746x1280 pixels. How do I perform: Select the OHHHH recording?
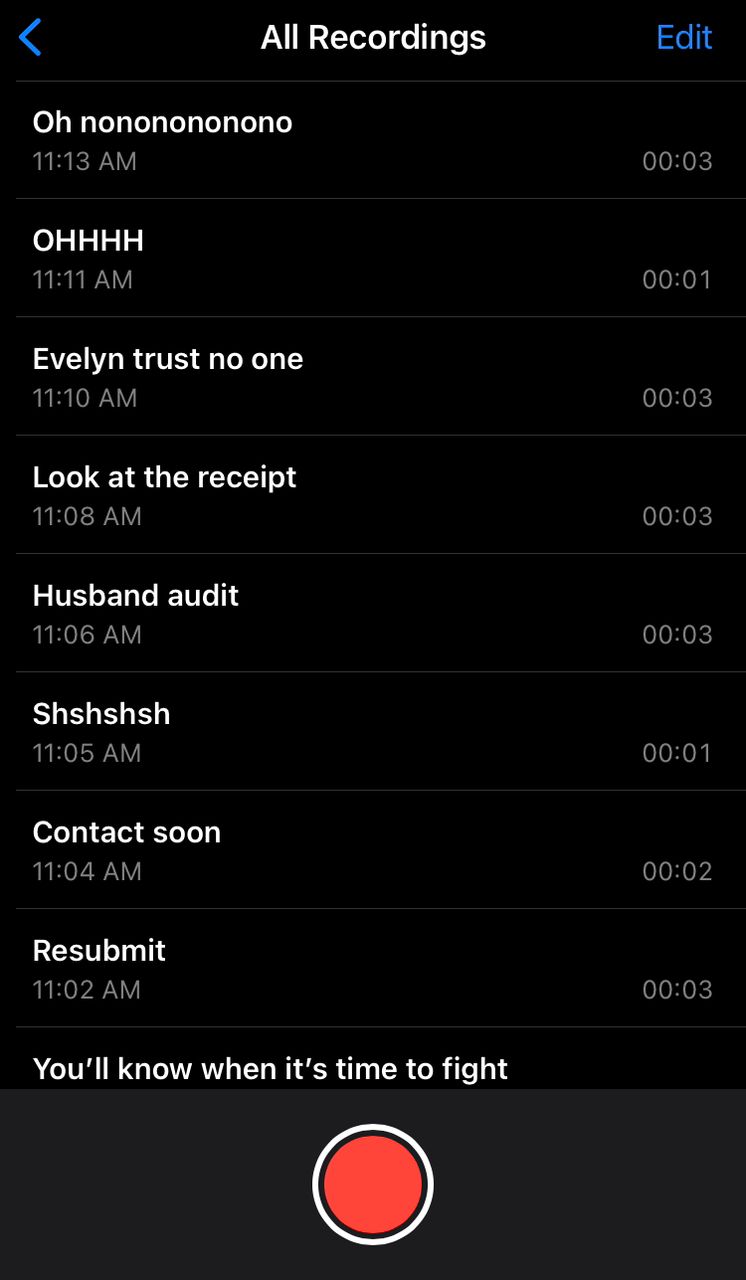(373, 258)
